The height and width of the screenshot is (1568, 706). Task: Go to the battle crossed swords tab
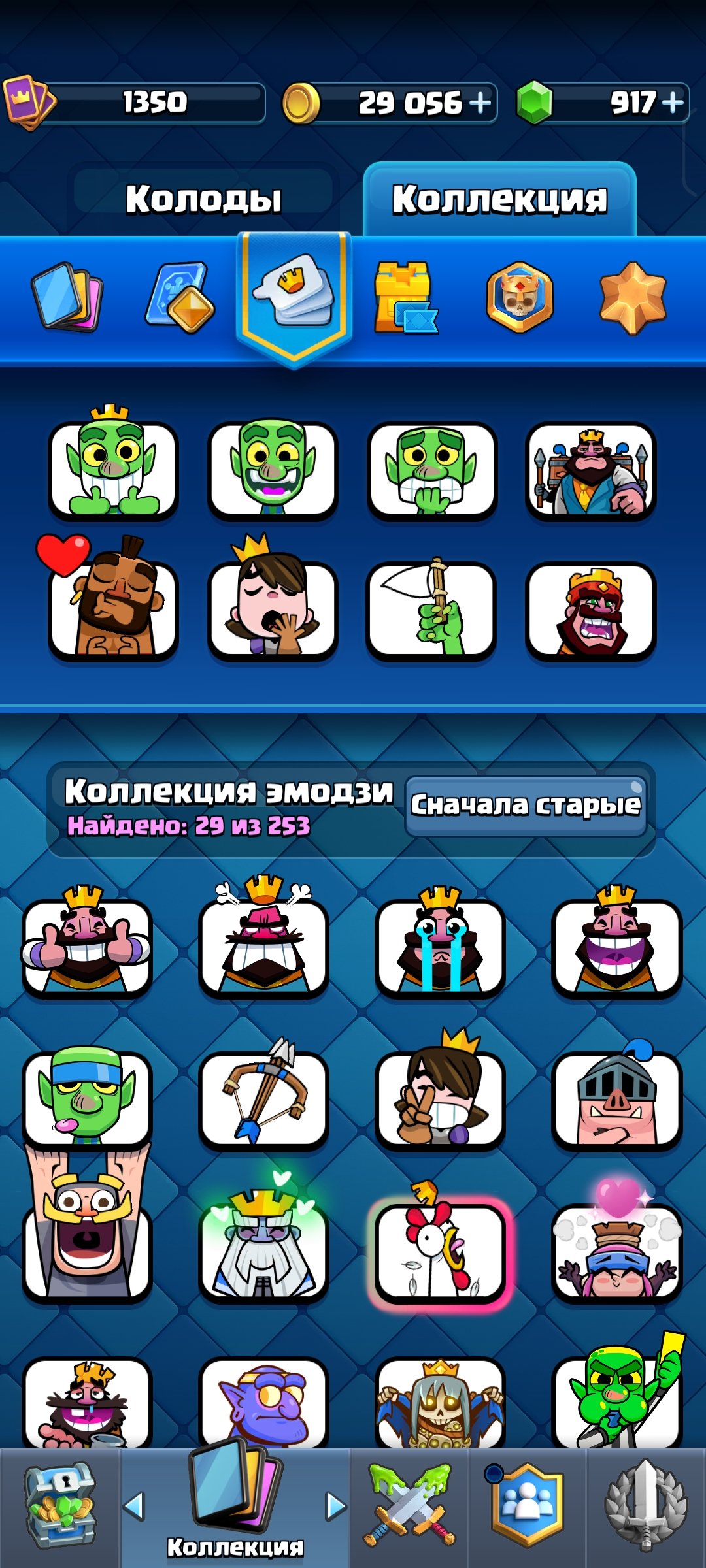(x=409, y=1508)
